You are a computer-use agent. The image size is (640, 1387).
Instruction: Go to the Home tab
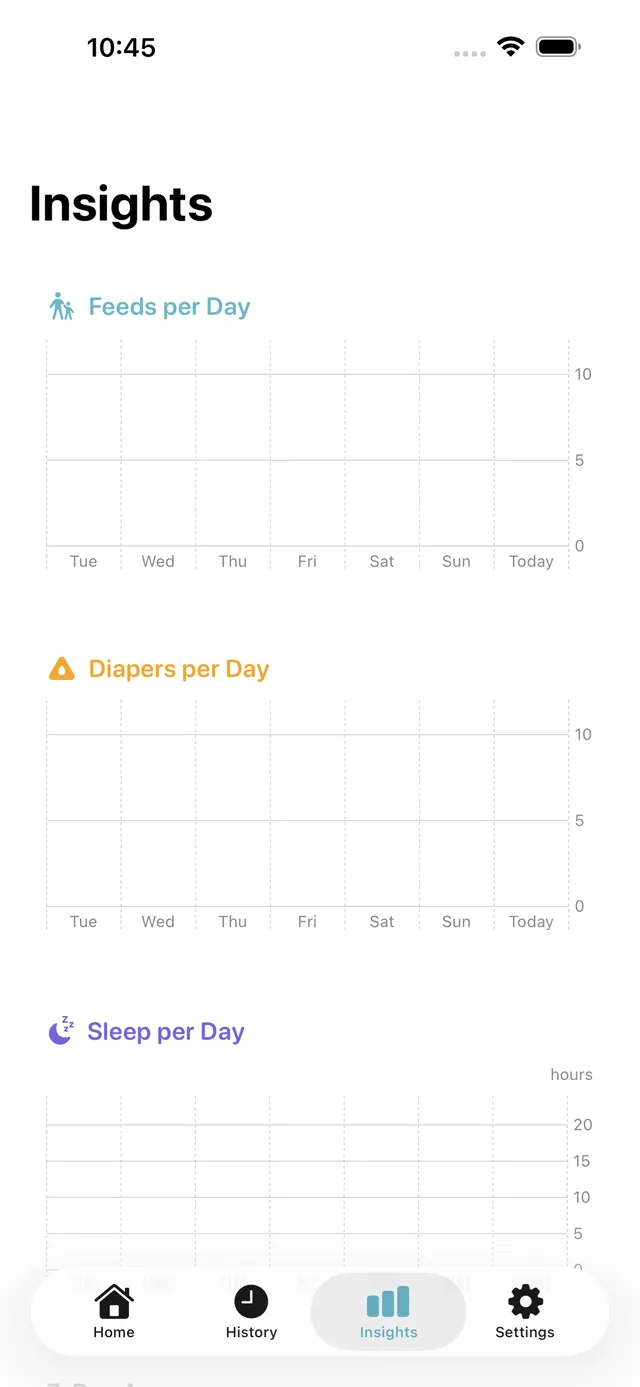coord(114,1312)
